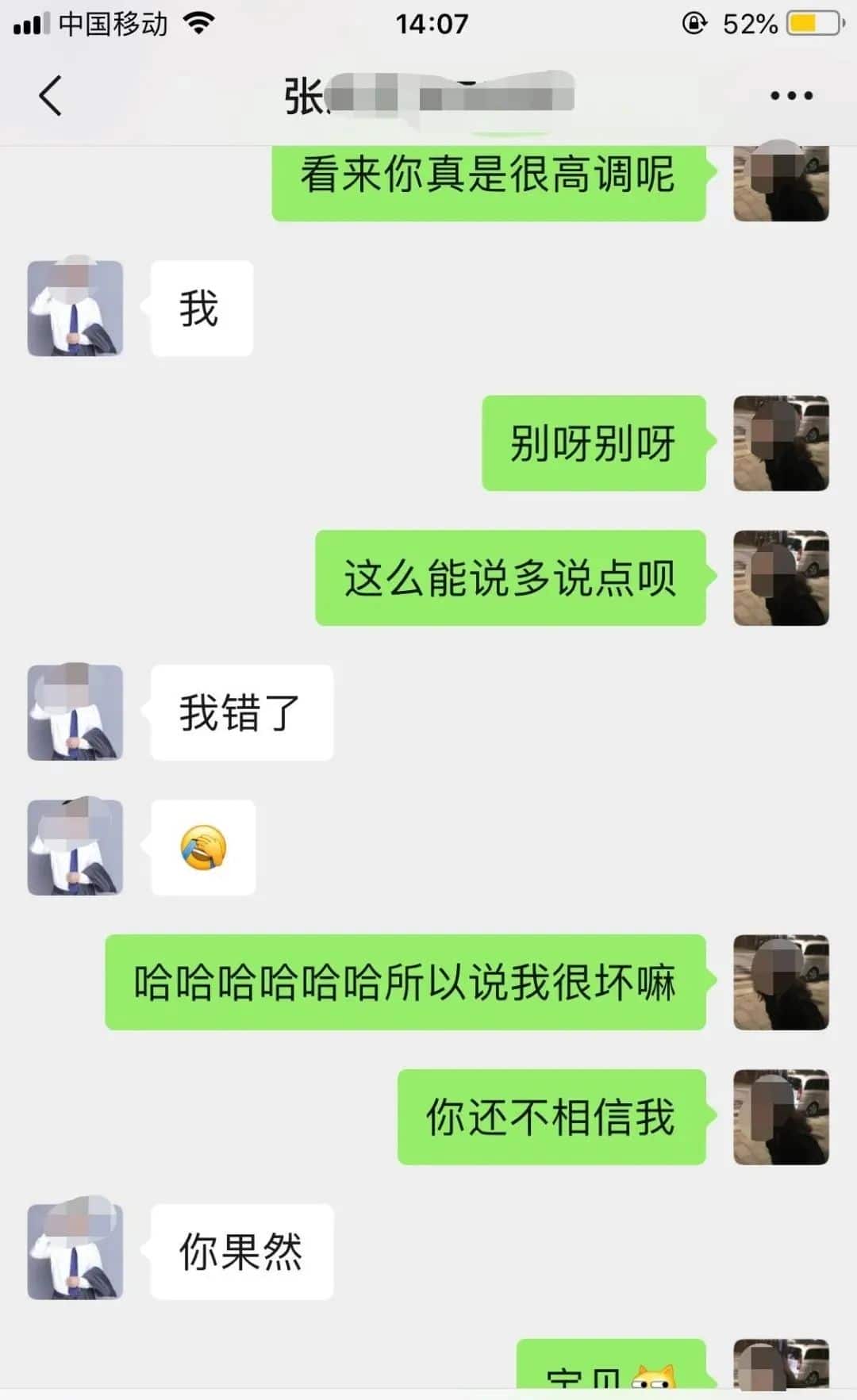The image size is (857, 1400).
Task: Go back to the chat list
Action: pyautogui.click(x=51, y=96)
